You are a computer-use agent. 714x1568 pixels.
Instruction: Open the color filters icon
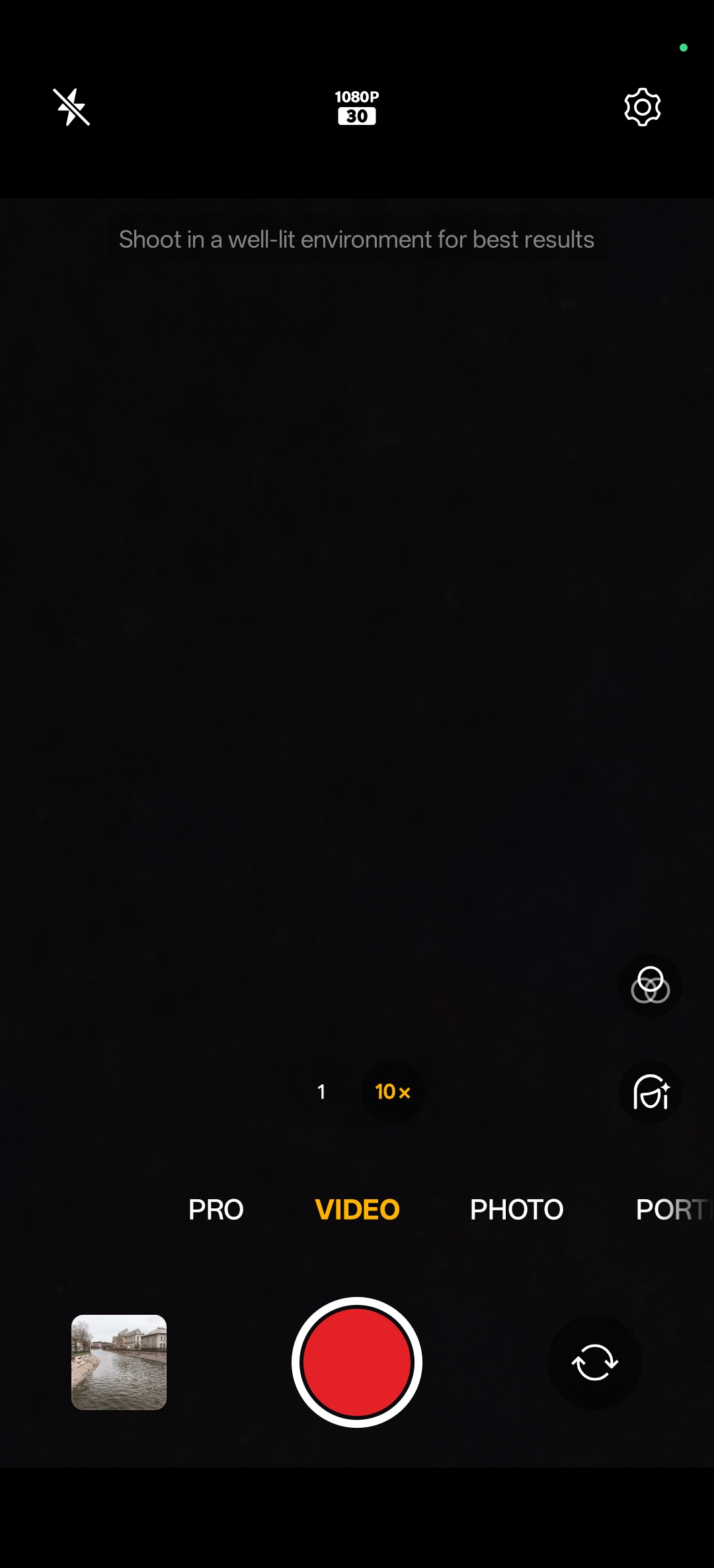coord(650,985)
